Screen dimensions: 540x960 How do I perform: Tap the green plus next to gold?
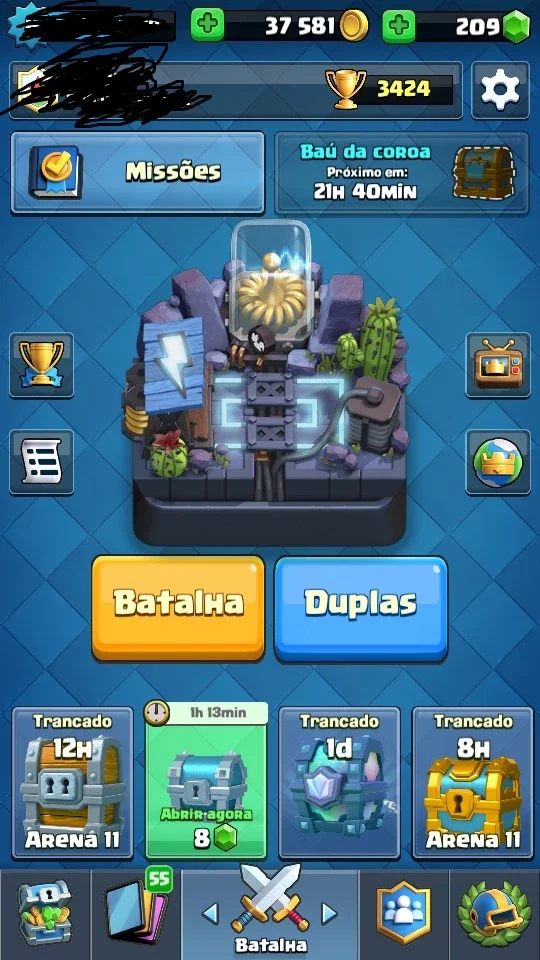point(208,25)
